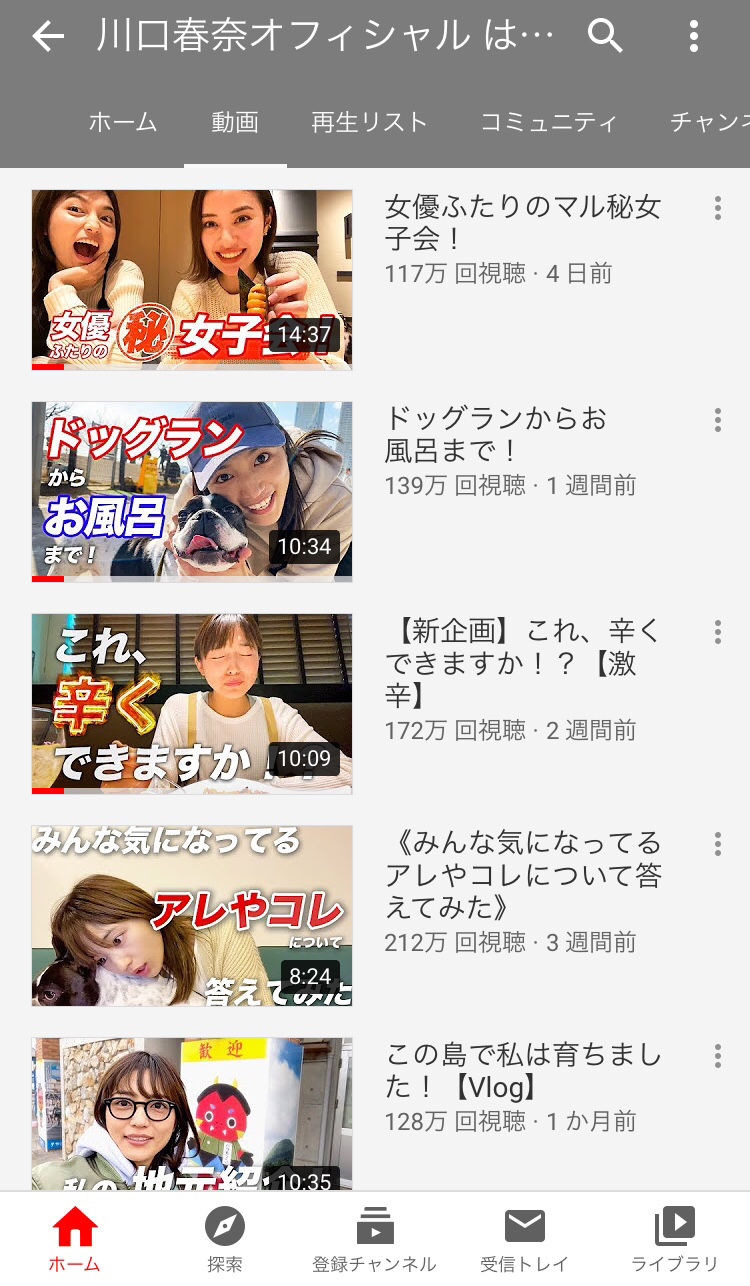Open options for 女優ふたりのマル秘女子会！
Screen dimensions: 750x1286
pos(717,208)
